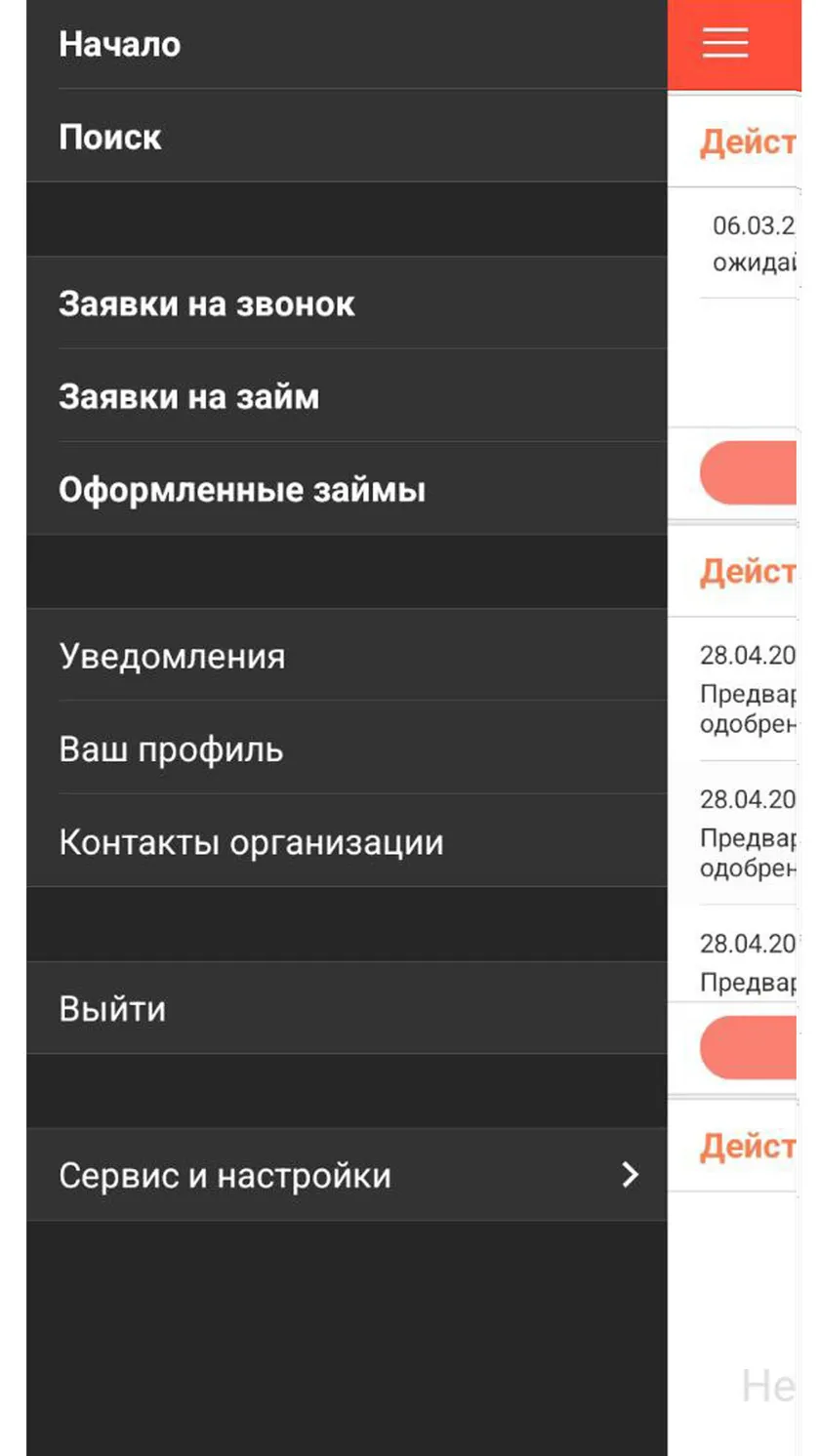Open Ваш профиль
This screenshot has width=819, height=1456.
[347, 748]
